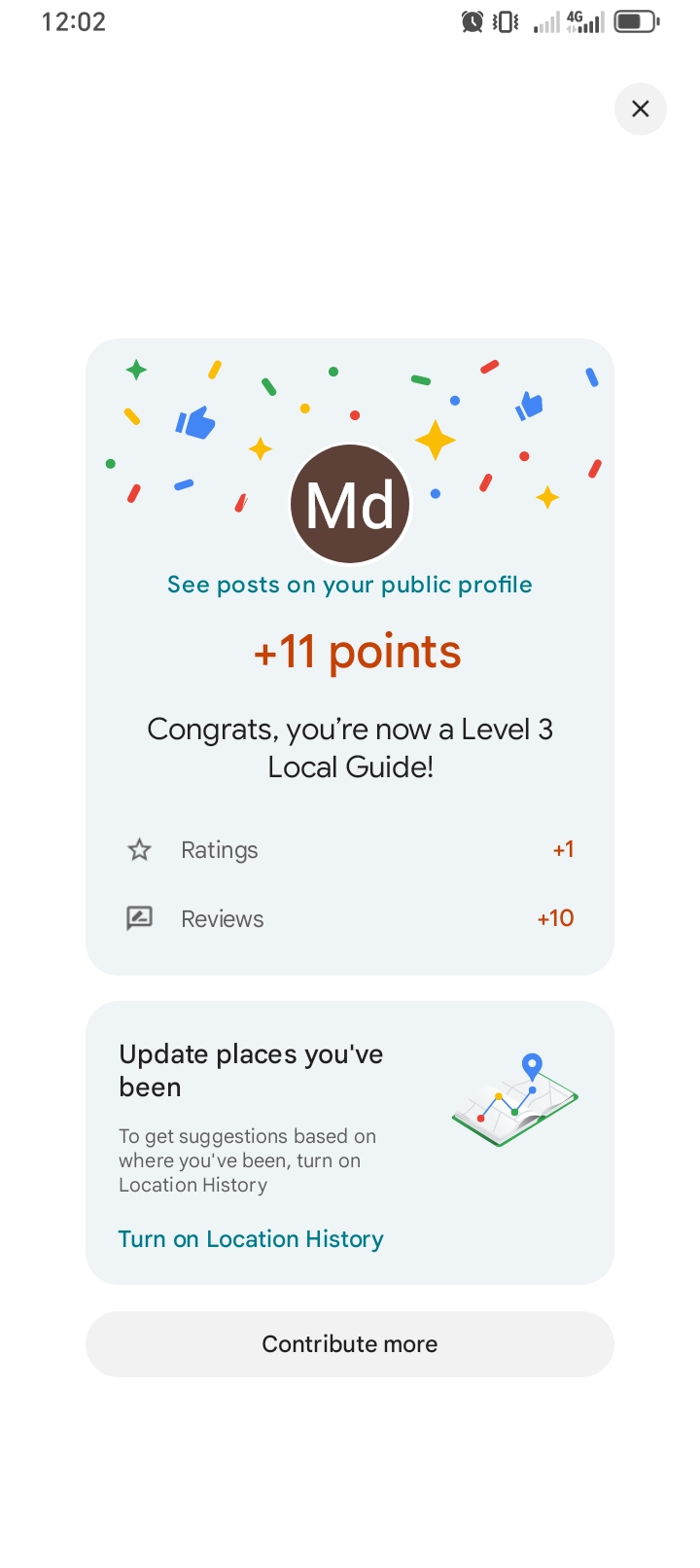Close the congratulations screen
The height and width of the screenshot is (1568, 700).
(x=640, y=109)
